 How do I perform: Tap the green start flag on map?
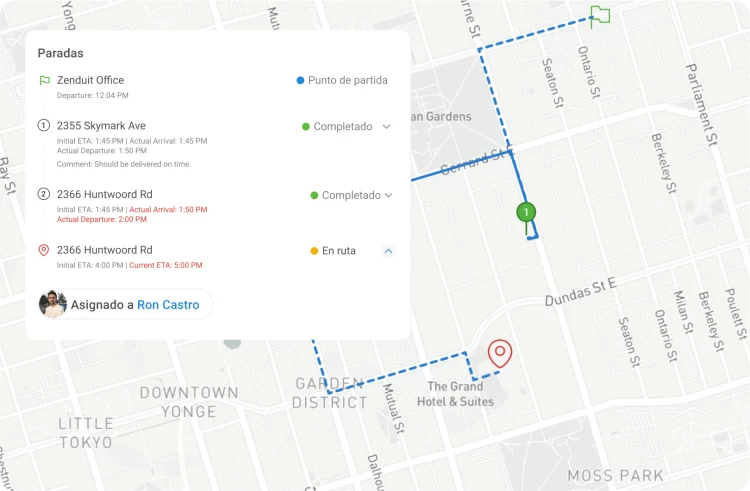599,16
